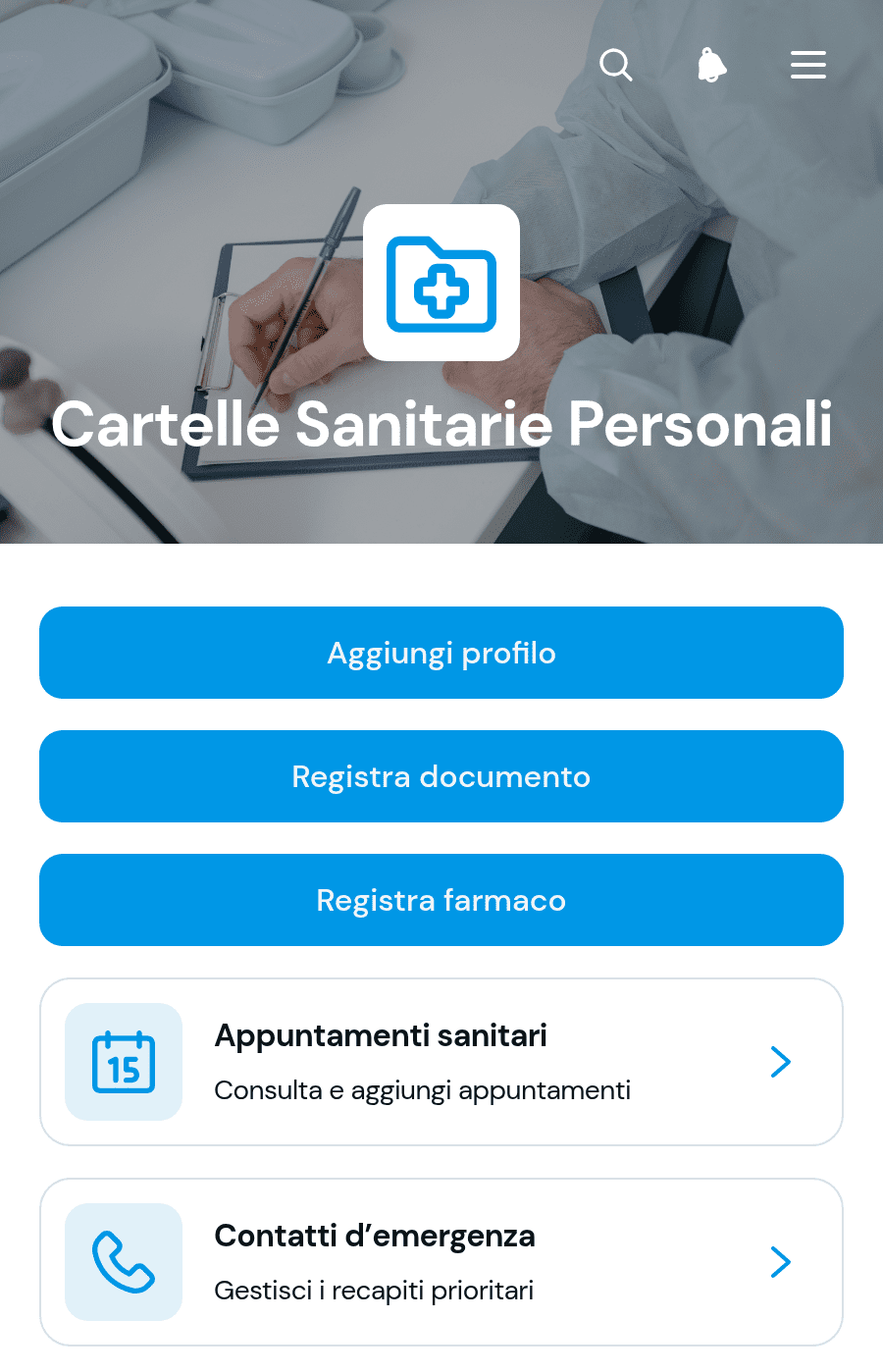
Task: Open Appuntamenti sanitari card
Action: tap(441, 1062)
